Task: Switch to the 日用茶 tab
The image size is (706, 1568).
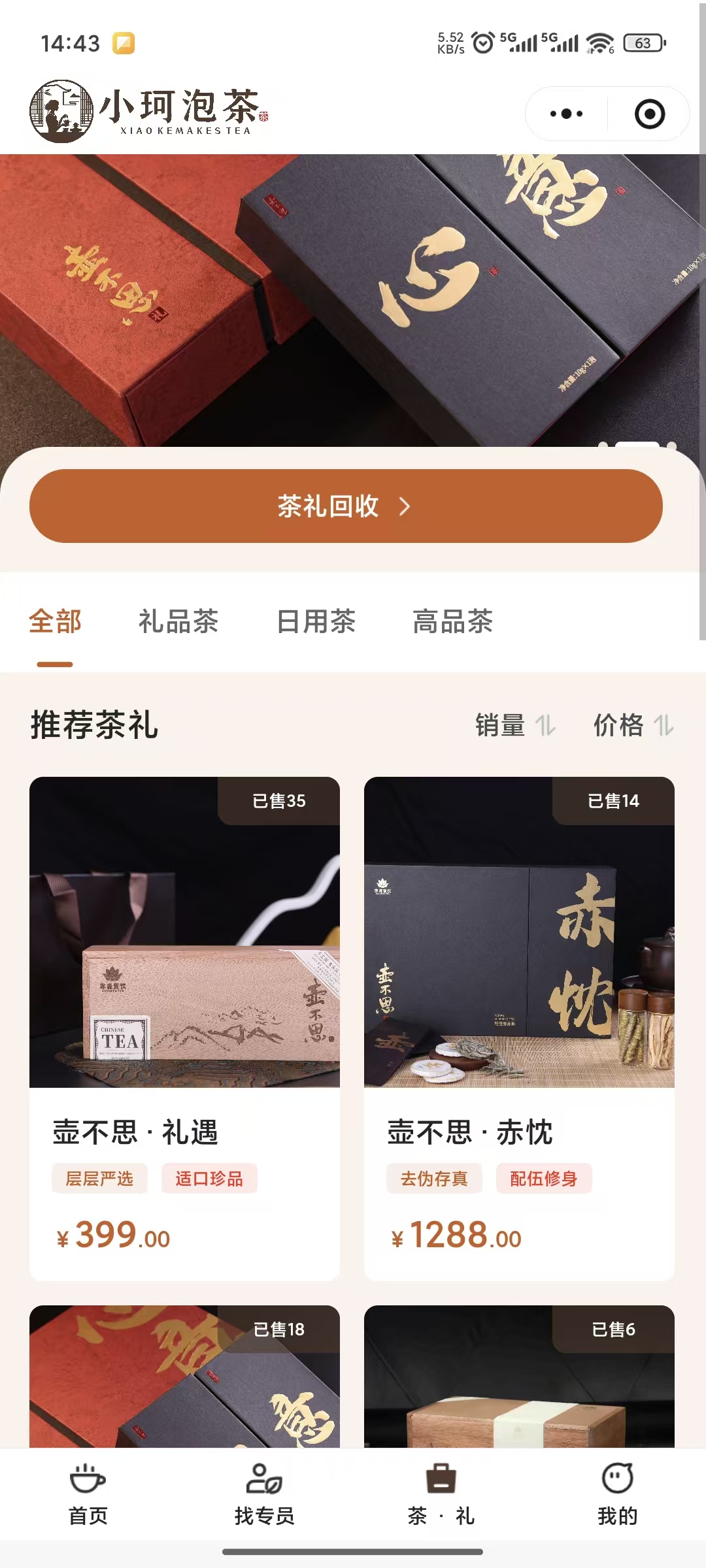Action: click(x=316, y=621)
